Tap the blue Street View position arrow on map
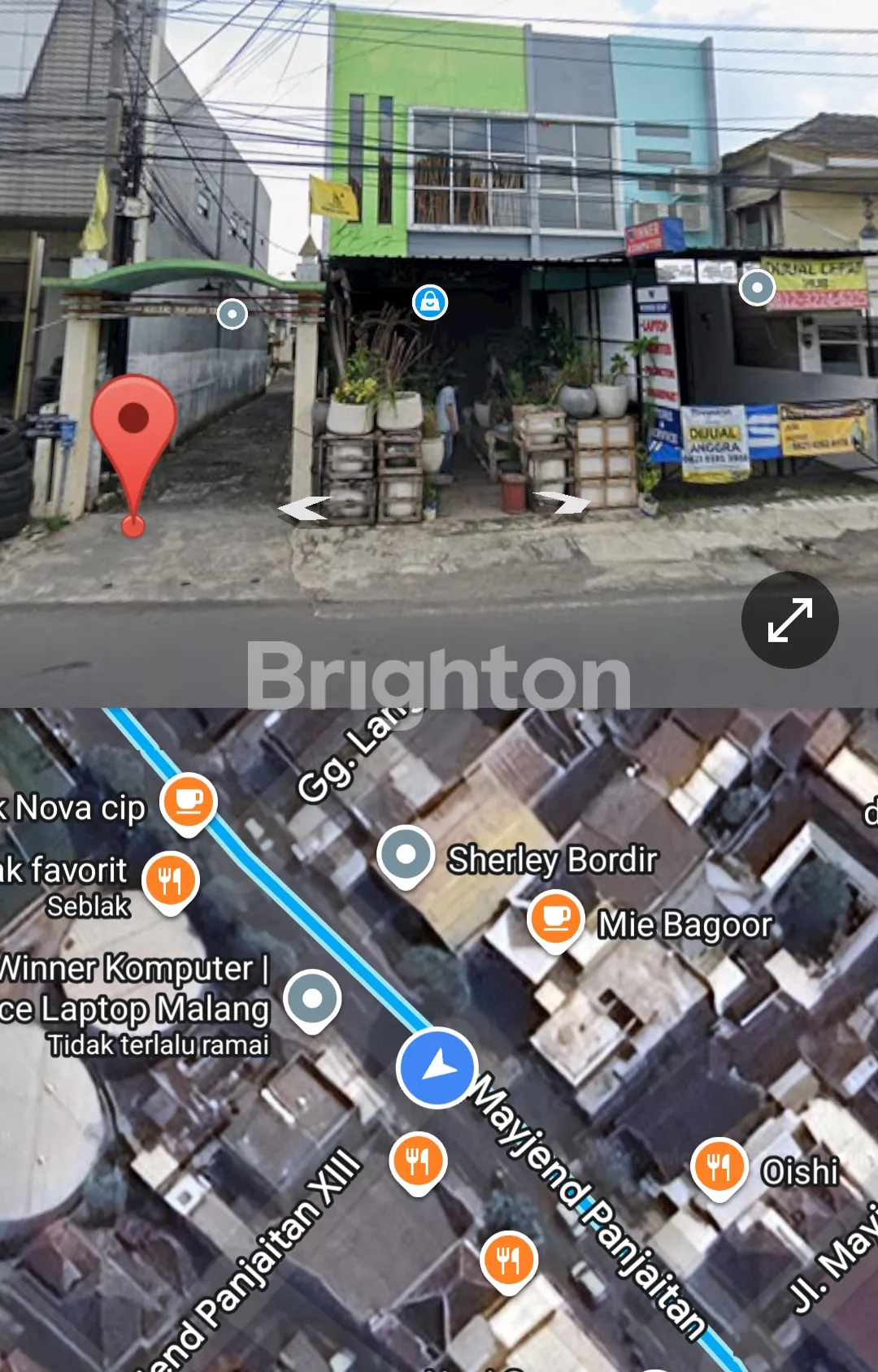The width and height of the screenshot is (878, 1372). pos(437,1068)
